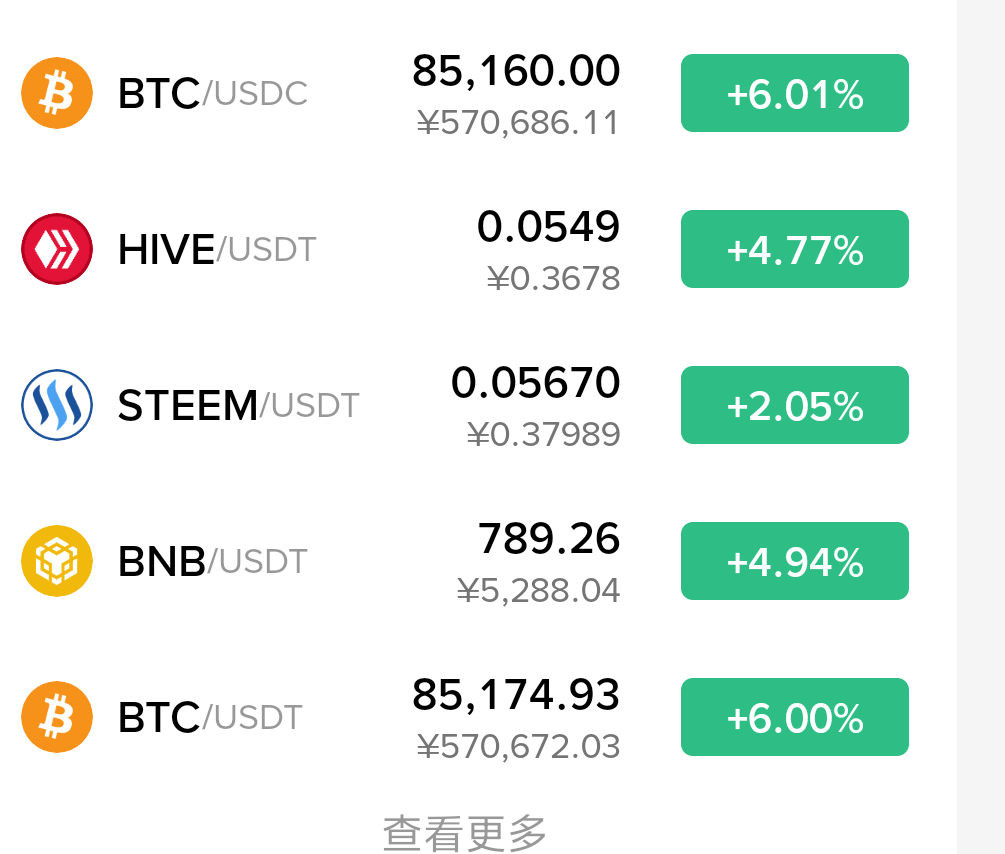The image size is (1005, 854).
Task: Open the BTC/USDC trading pair
Action: [478, 93]
